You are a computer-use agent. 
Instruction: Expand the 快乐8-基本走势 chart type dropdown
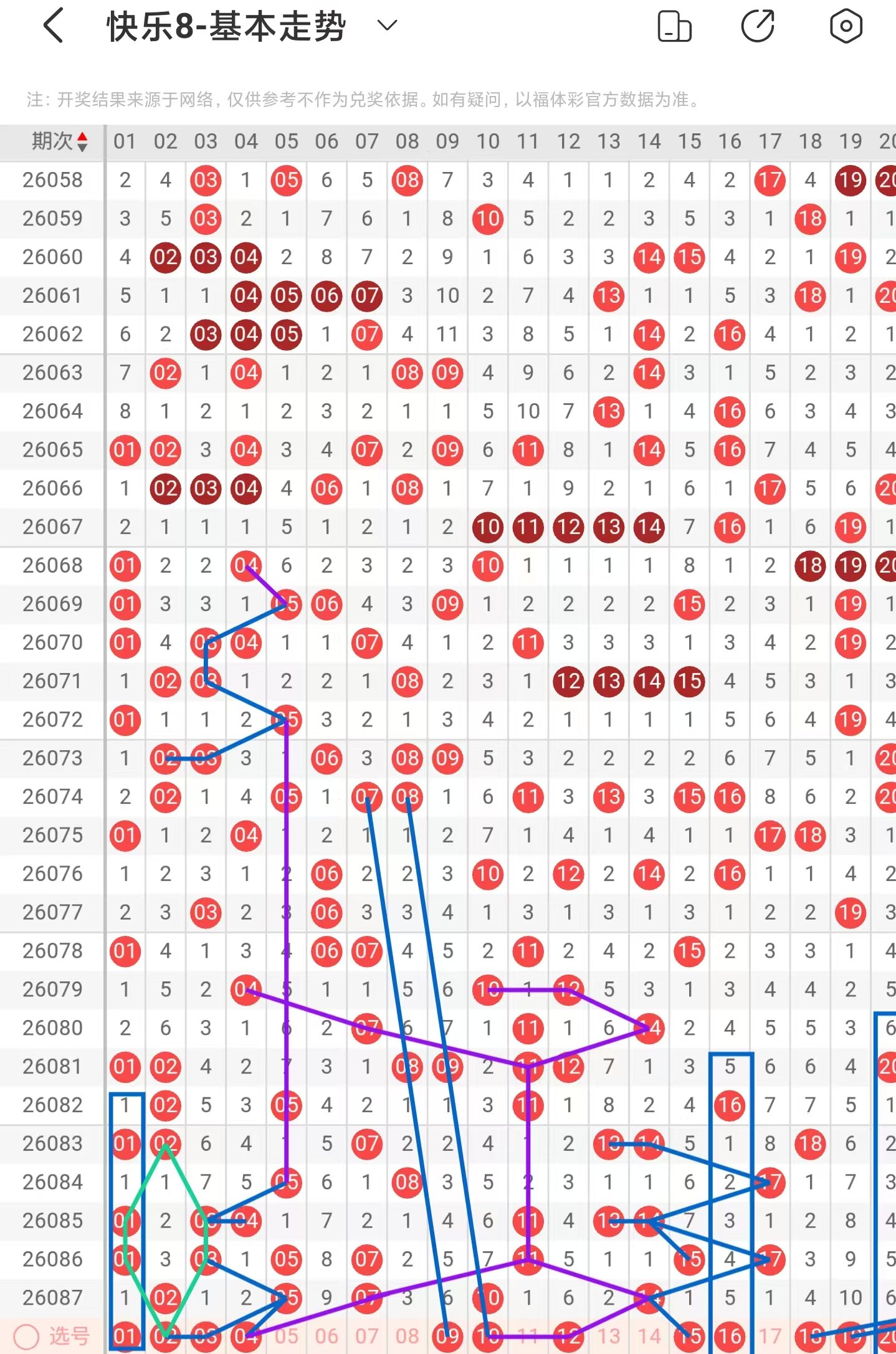tap(387, 26)
